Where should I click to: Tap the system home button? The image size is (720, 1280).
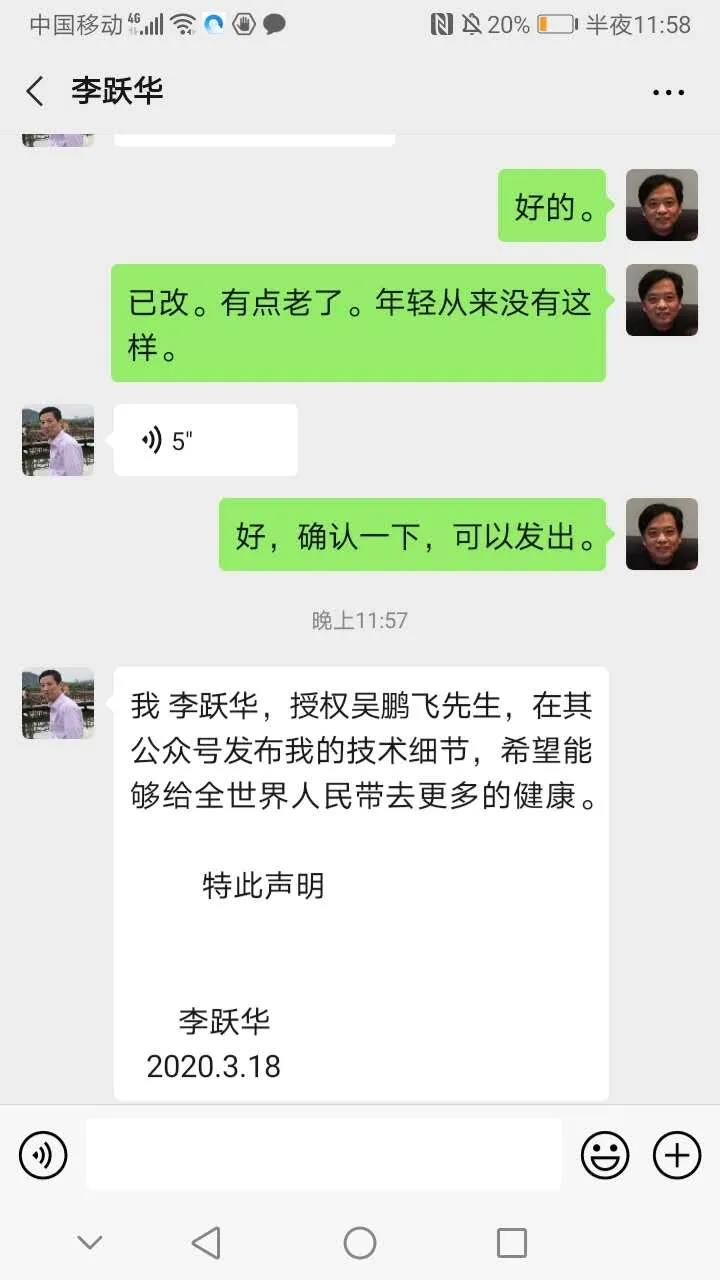pos(359,1242)
